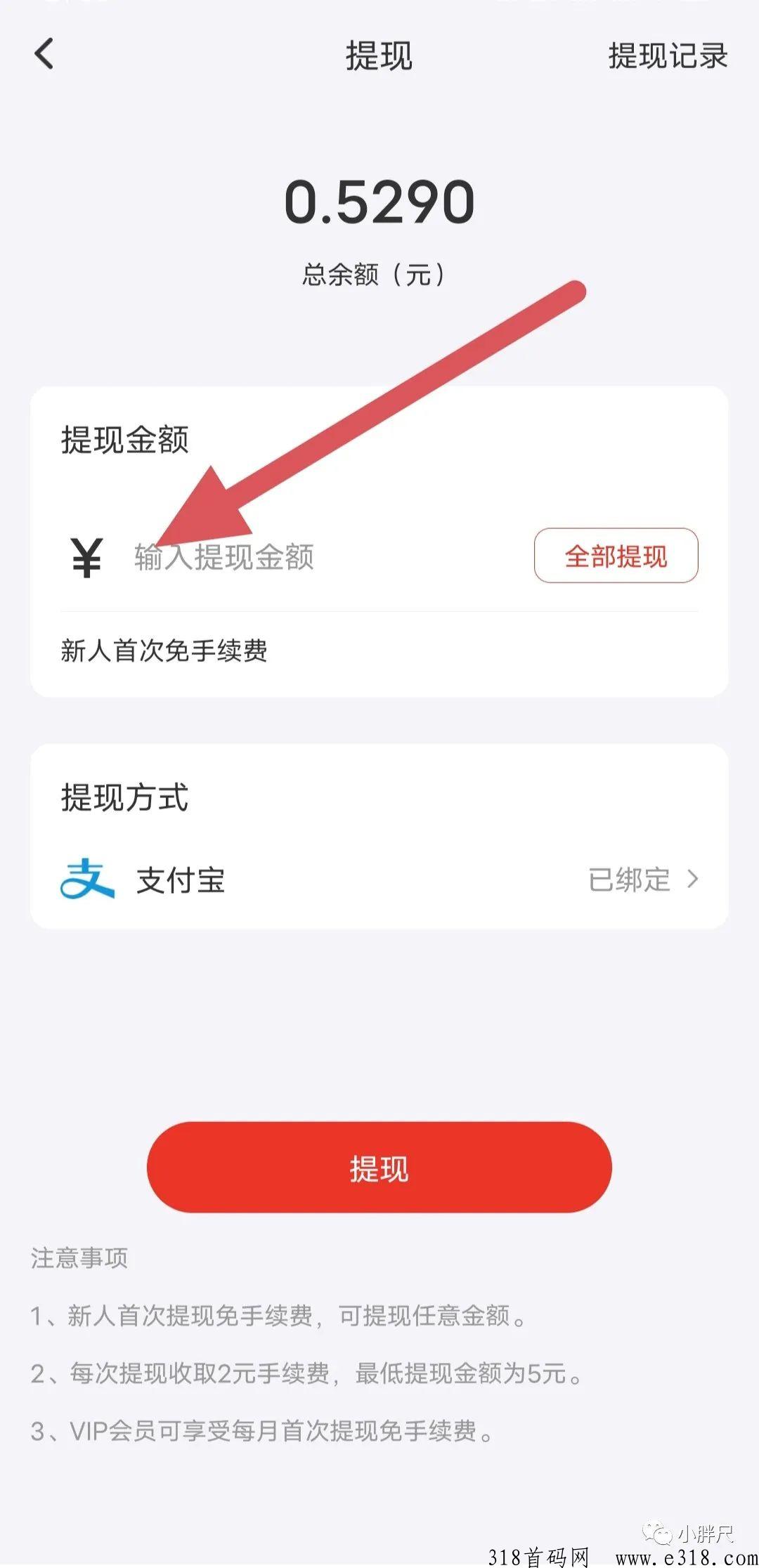The image size is (759, 1568).
Task: Submit with the red 提现 button
Action: [379, 1167]
